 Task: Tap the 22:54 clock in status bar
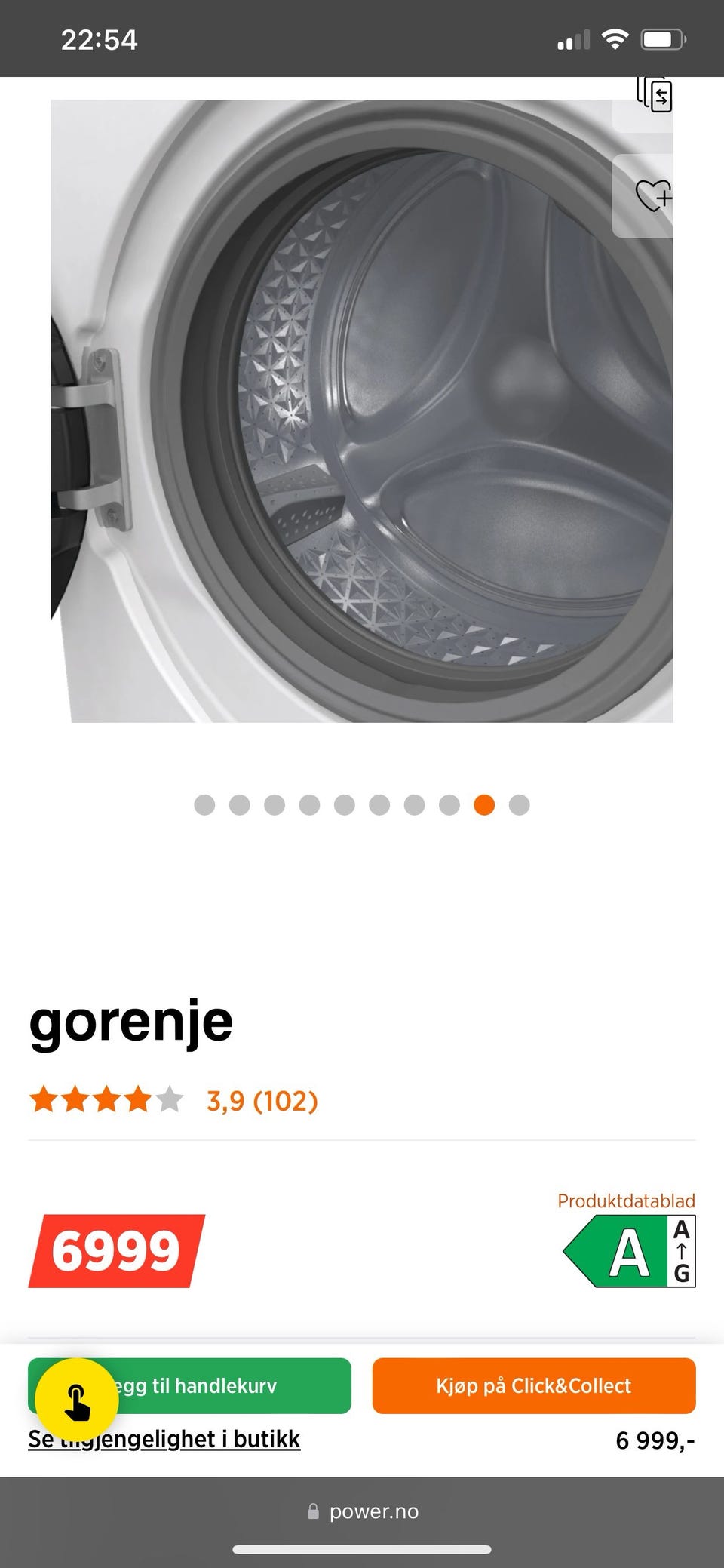(x=99, y=38)
